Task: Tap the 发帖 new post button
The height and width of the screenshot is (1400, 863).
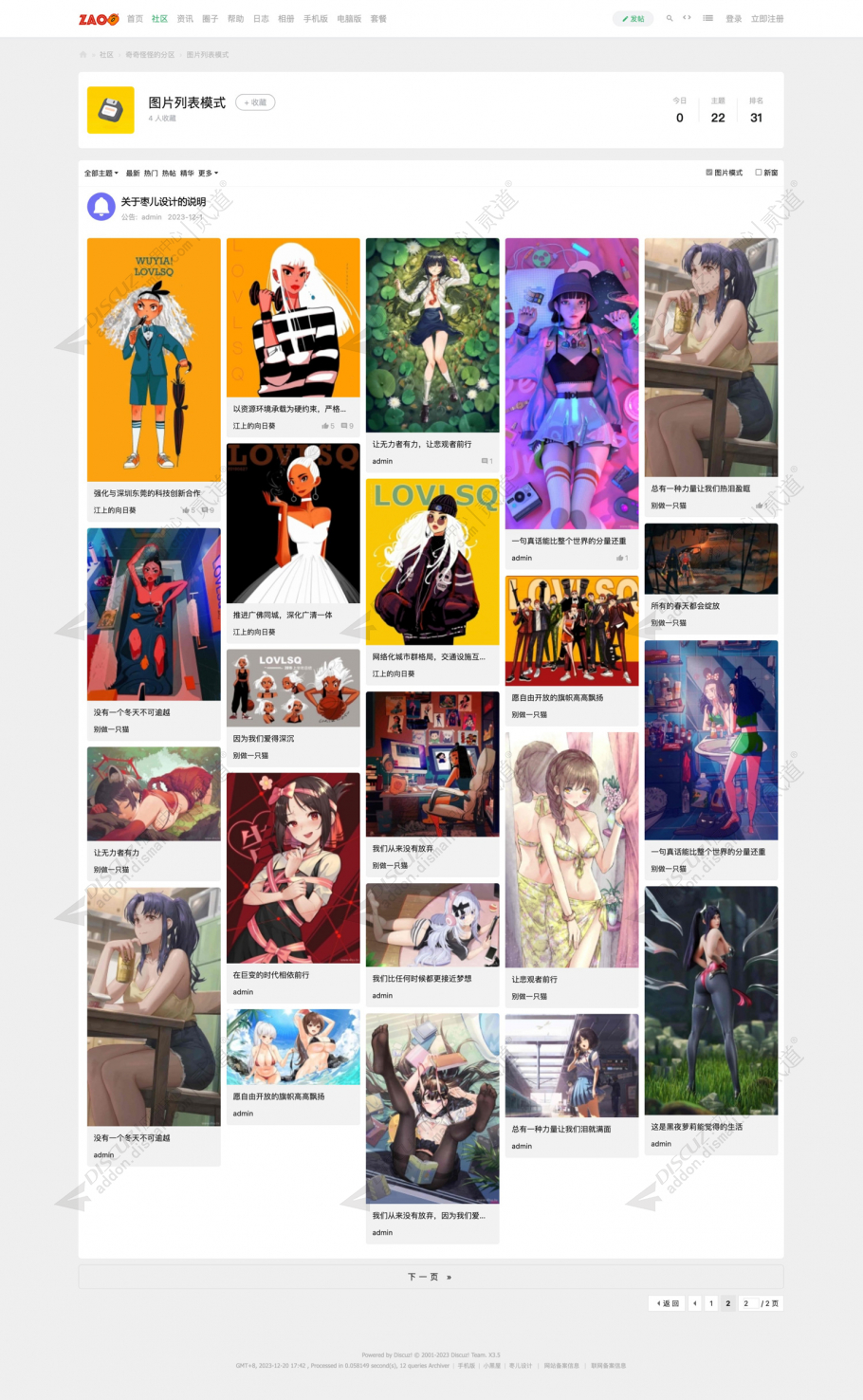Action: tap(633, 18)
